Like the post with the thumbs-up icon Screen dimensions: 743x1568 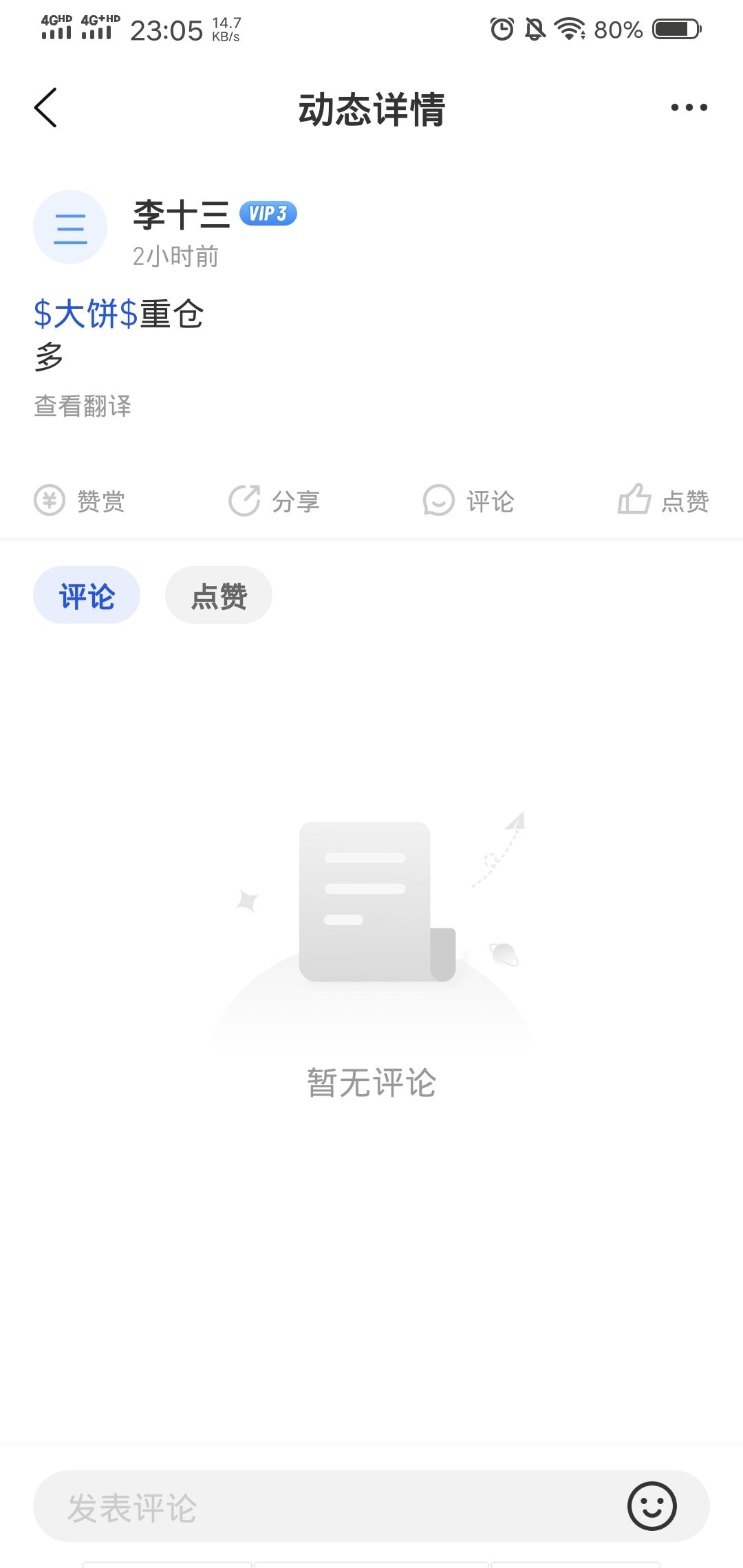(634, 499)
